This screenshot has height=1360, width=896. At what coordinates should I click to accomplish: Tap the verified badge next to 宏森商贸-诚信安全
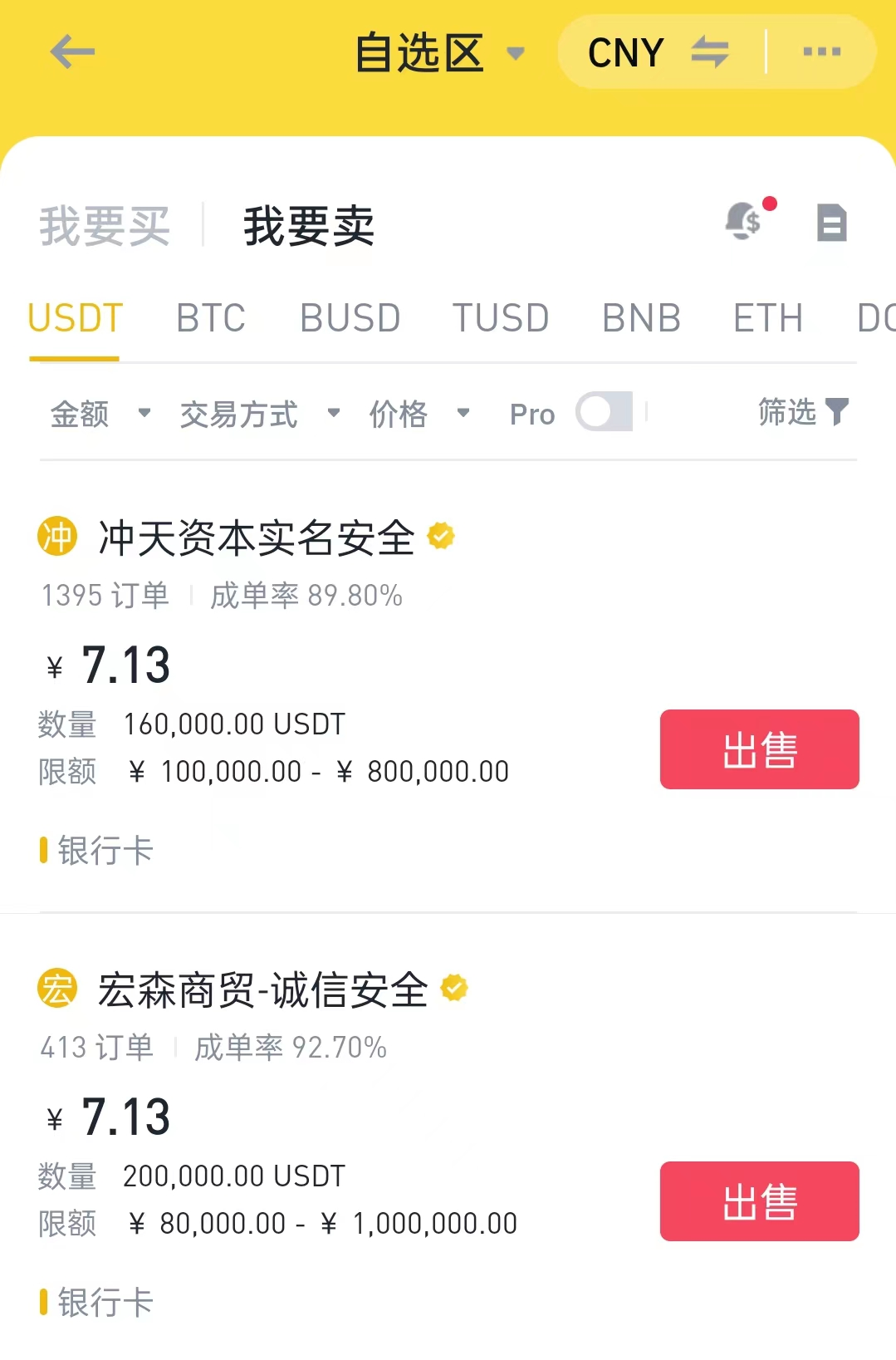pyautogui.click(x=453, y=988)
